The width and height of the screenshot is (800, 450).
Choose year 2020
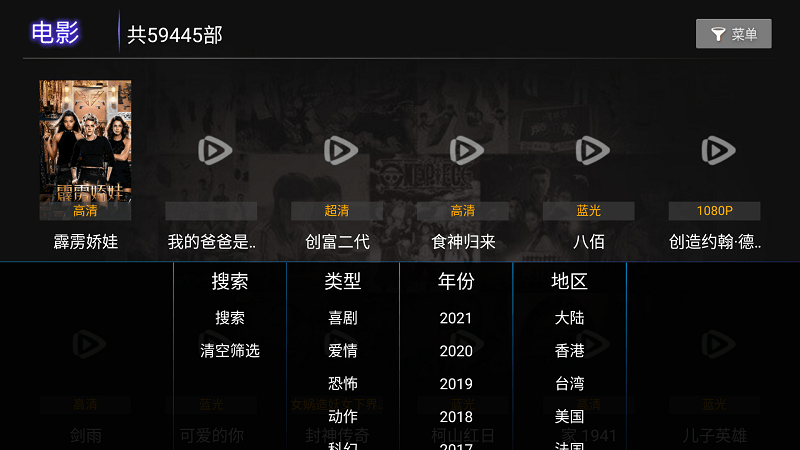[456, 351]
